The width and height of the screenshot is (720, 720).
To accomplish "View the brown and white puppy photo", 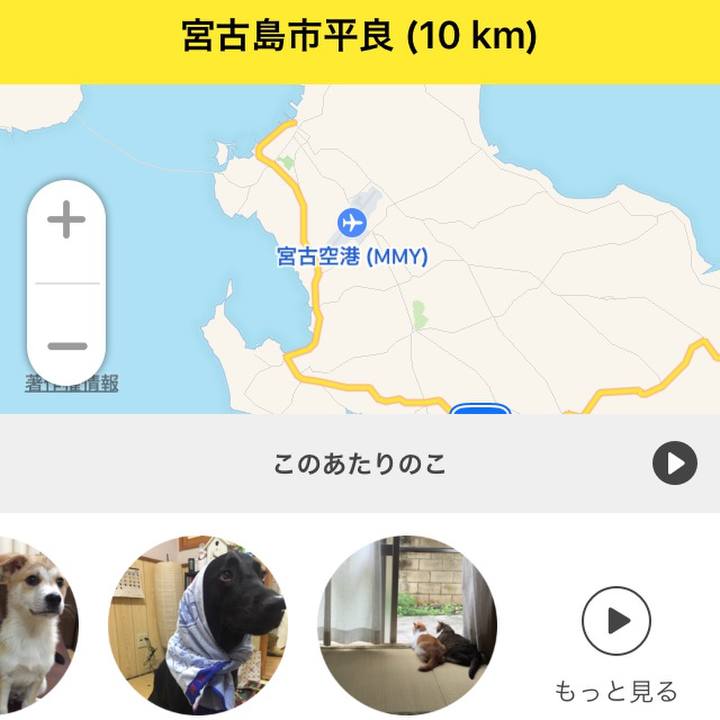I will point(34,620).
